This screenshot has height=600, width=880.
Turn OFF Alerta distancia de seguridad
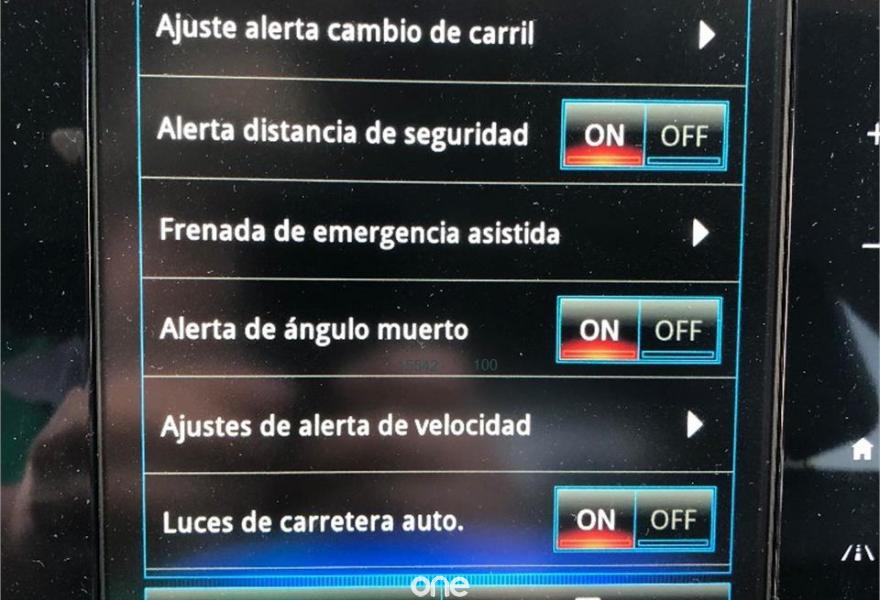(x=684, y=136)
